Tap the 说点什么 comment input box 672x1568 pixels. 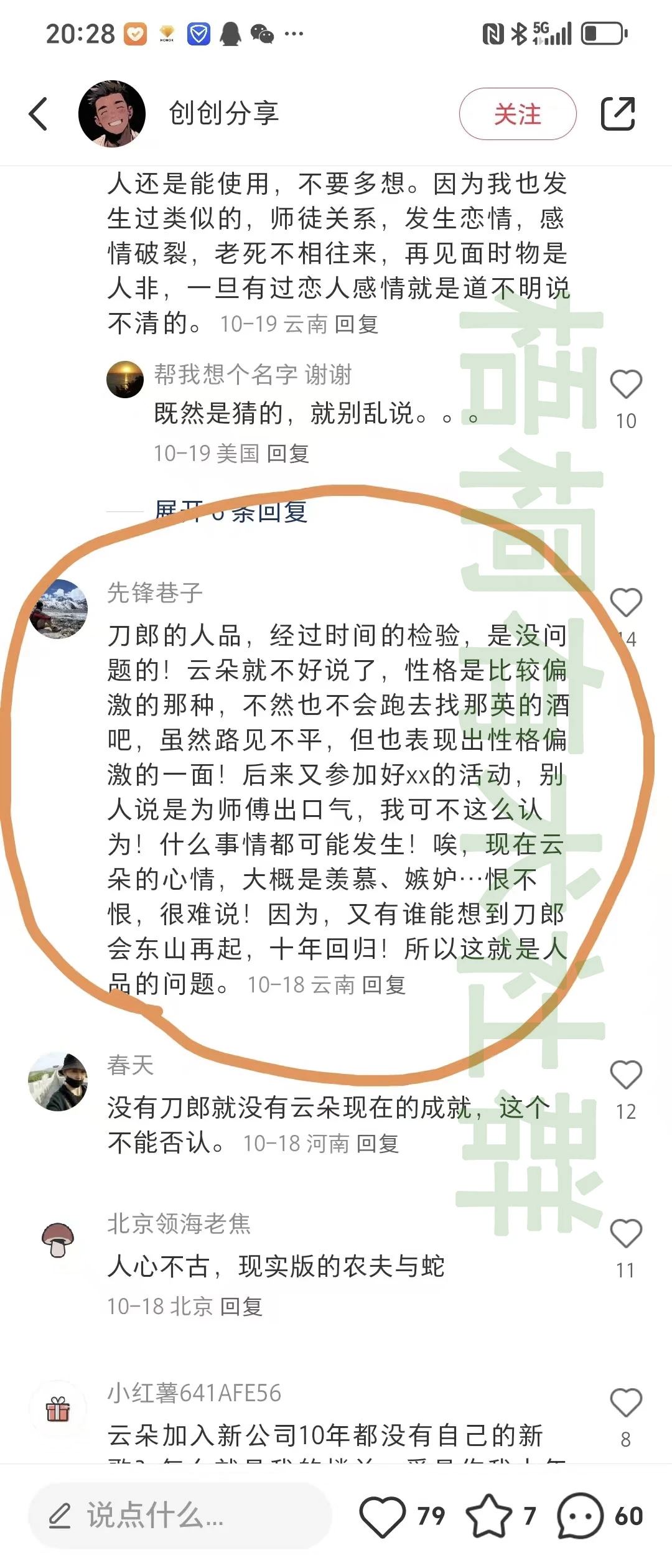[180, 1515]
